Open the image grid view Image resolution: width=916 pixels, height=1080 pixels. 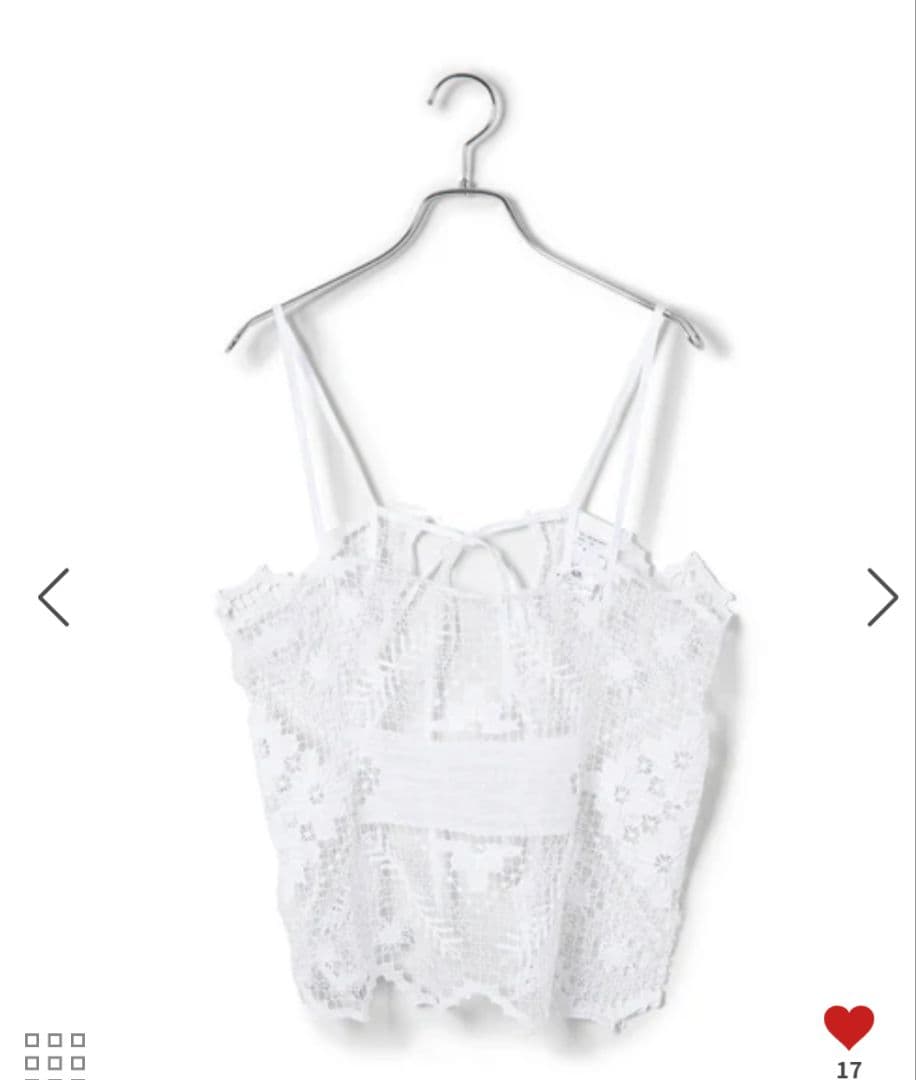[56, 1053]
